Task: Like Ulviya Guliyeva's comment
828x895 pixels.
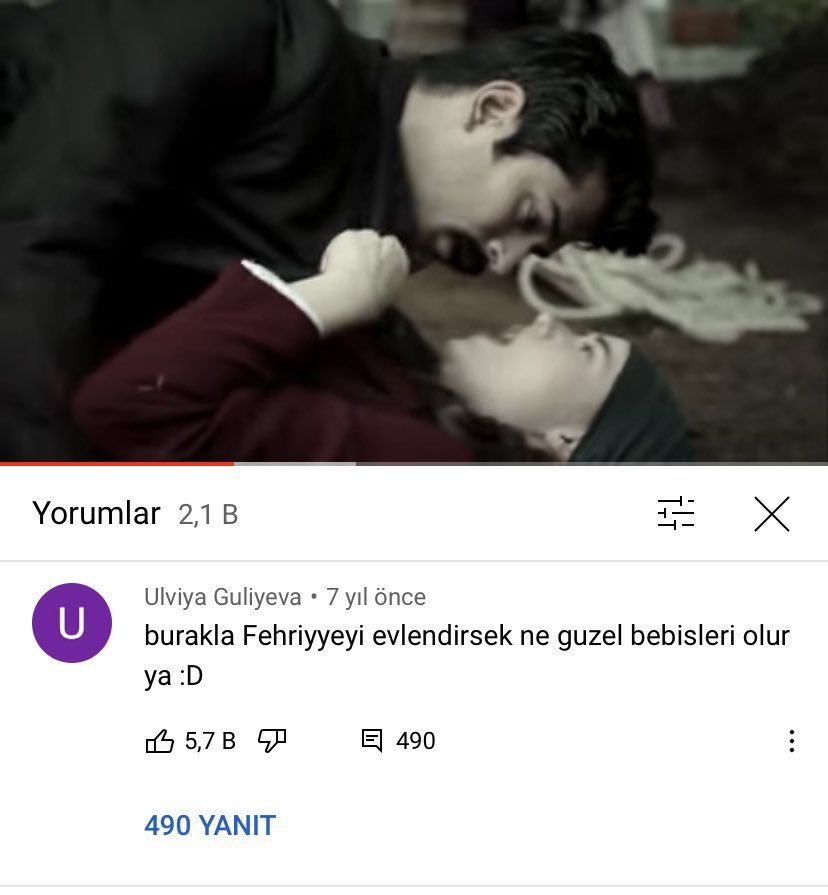Action: click(160, 741)
